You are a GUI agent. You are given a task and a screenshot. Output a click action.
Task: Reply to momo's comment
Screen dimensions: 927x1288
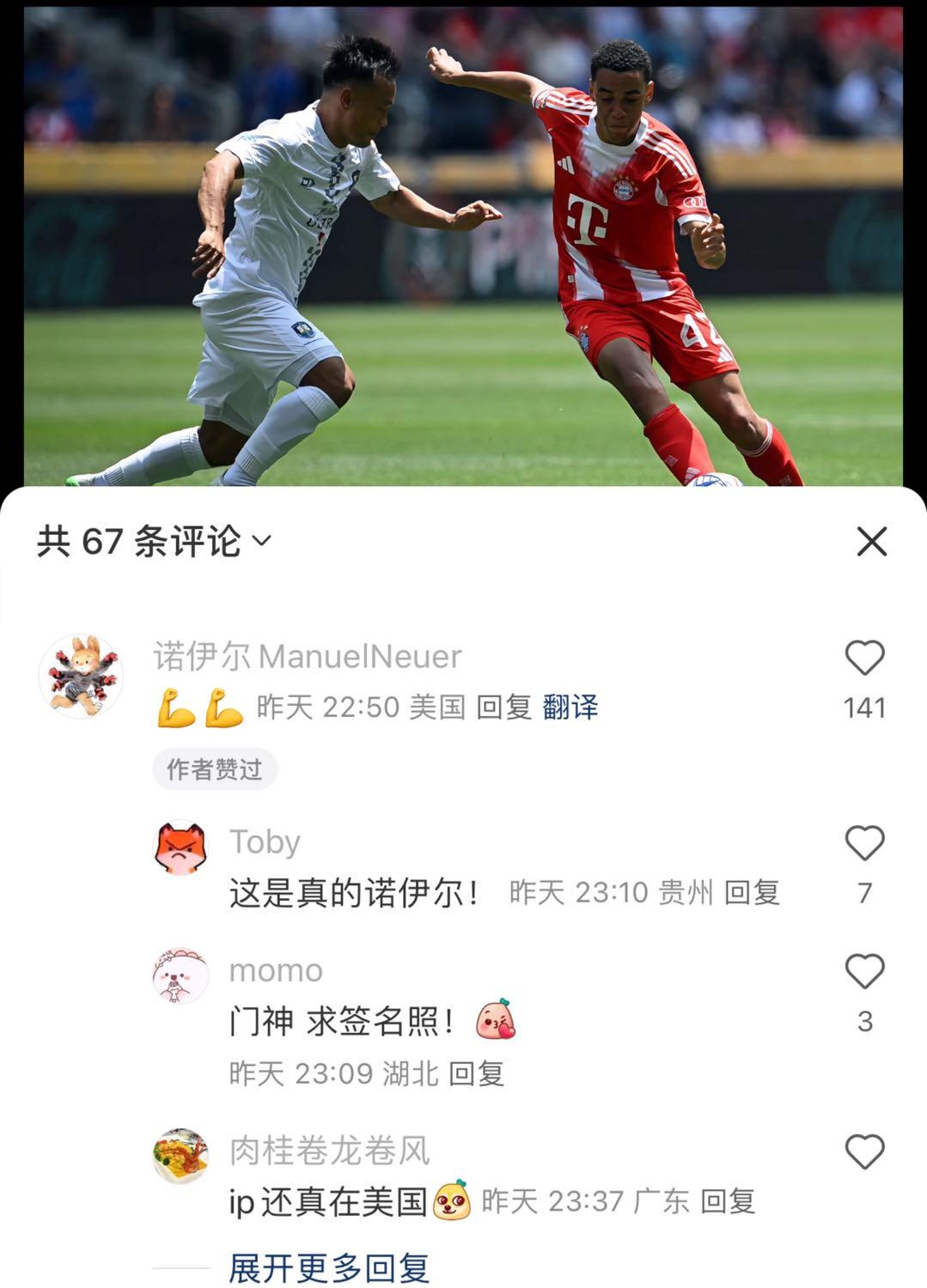click(477, 1073)
